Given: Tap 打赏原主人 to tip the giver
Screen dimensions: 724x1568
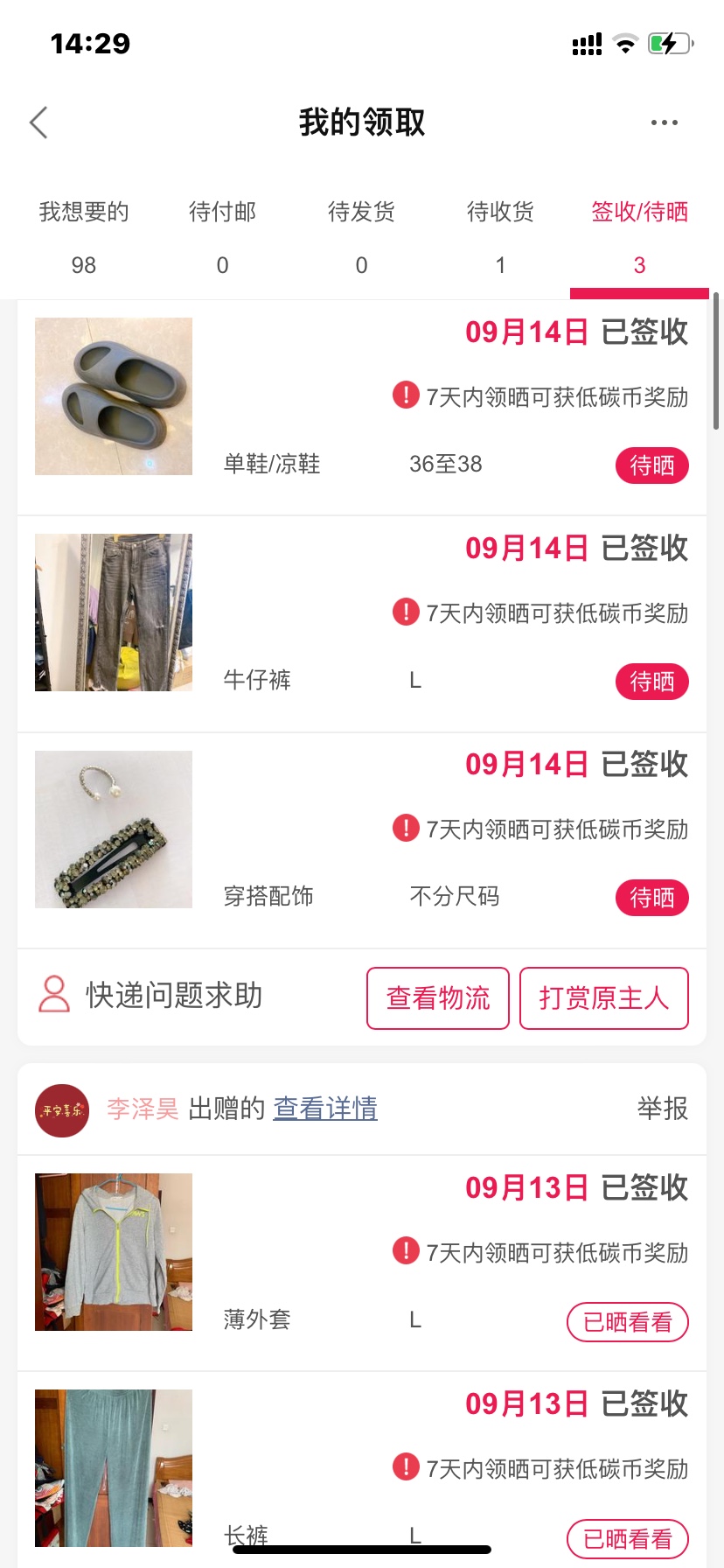Looking at the screenshot, I should click(603, 998).
